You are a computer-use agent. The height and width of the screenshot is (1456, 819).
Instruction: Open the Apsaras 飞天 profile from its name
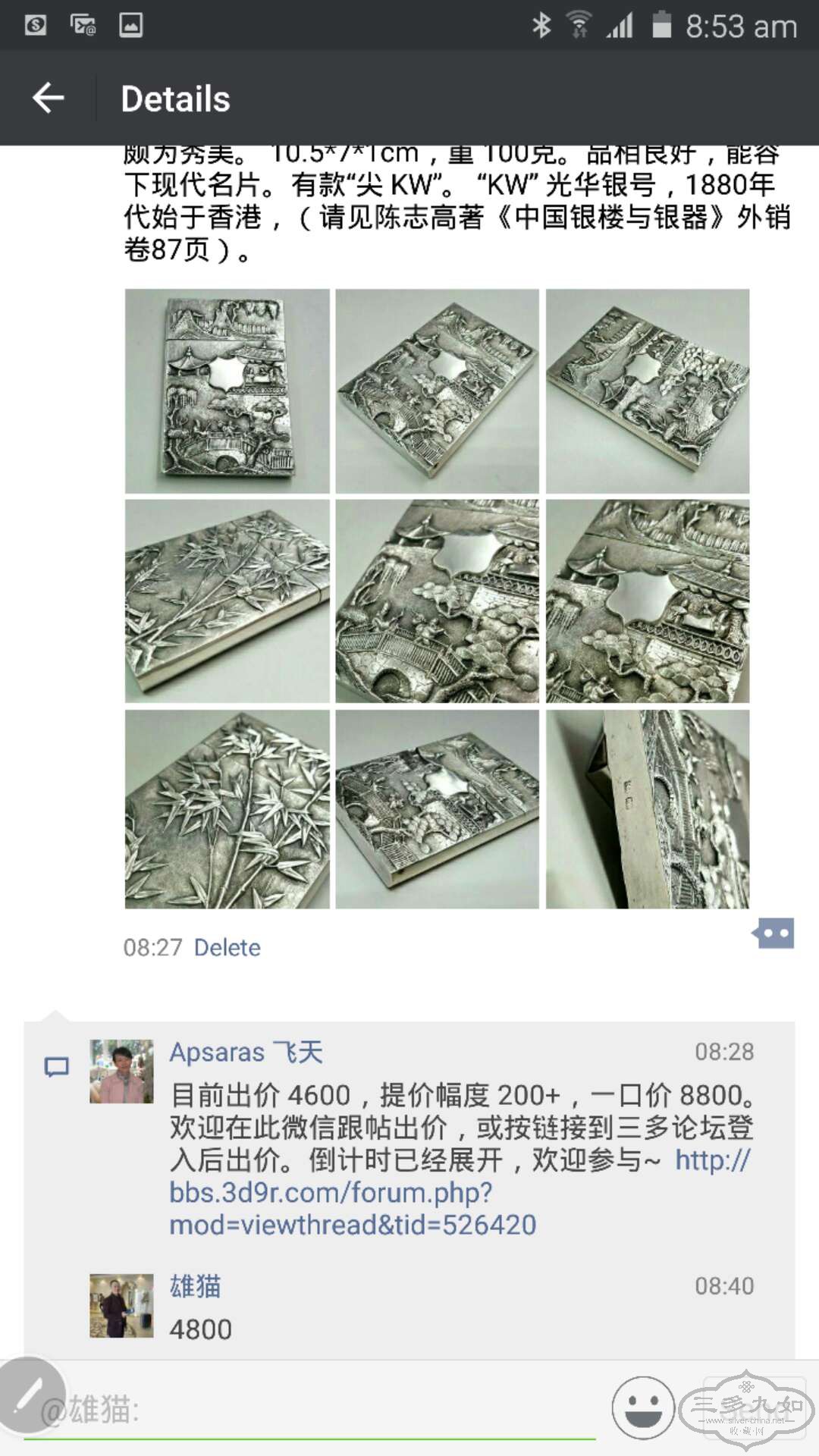tap(246, 1053)
